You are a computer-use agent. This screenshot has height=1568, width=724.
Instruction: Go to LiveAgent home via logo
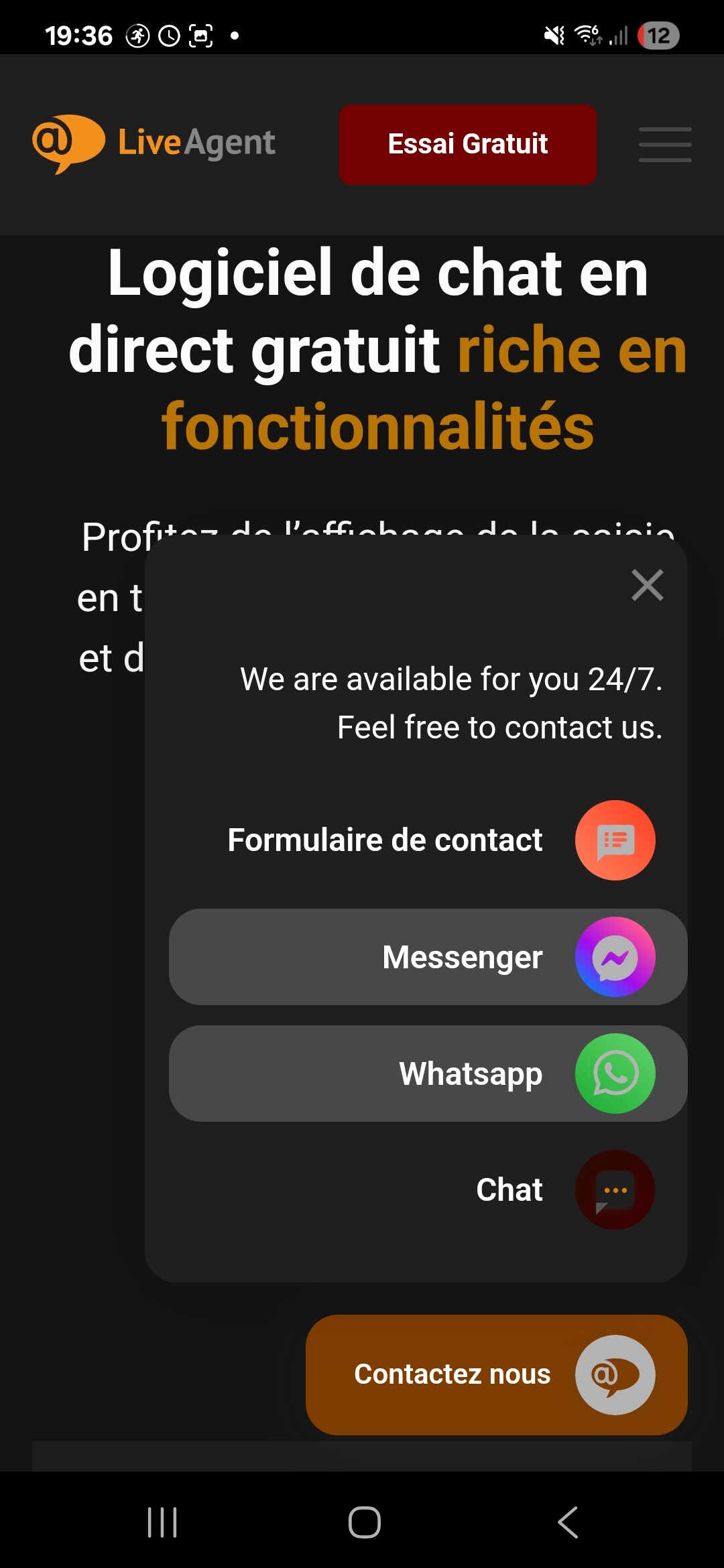click(154, 143)
